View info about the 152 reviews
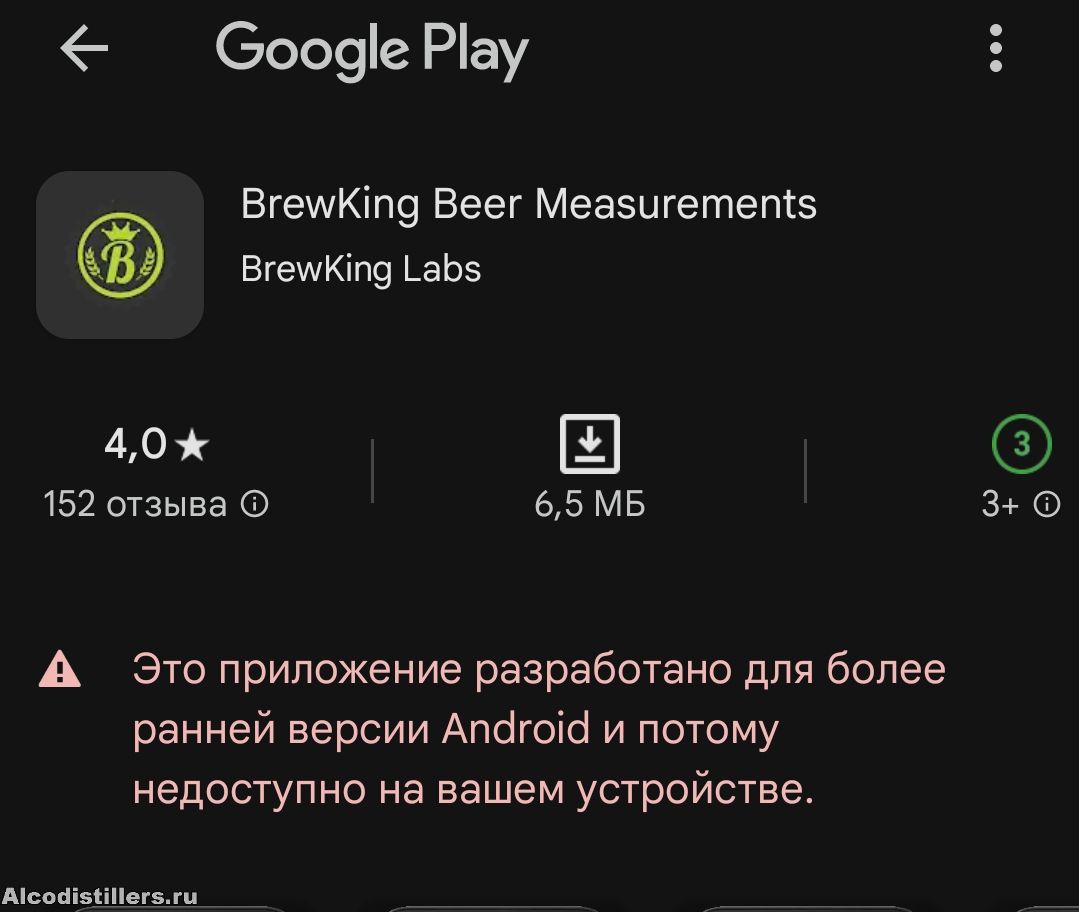The height and width of the screenshot is (912, 1079). tap(256, 505)
